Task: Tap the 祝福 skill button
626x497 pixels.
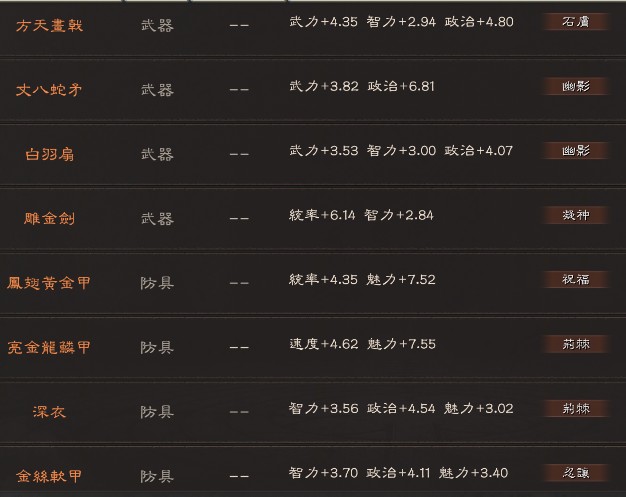Action: tap(576, 279)
